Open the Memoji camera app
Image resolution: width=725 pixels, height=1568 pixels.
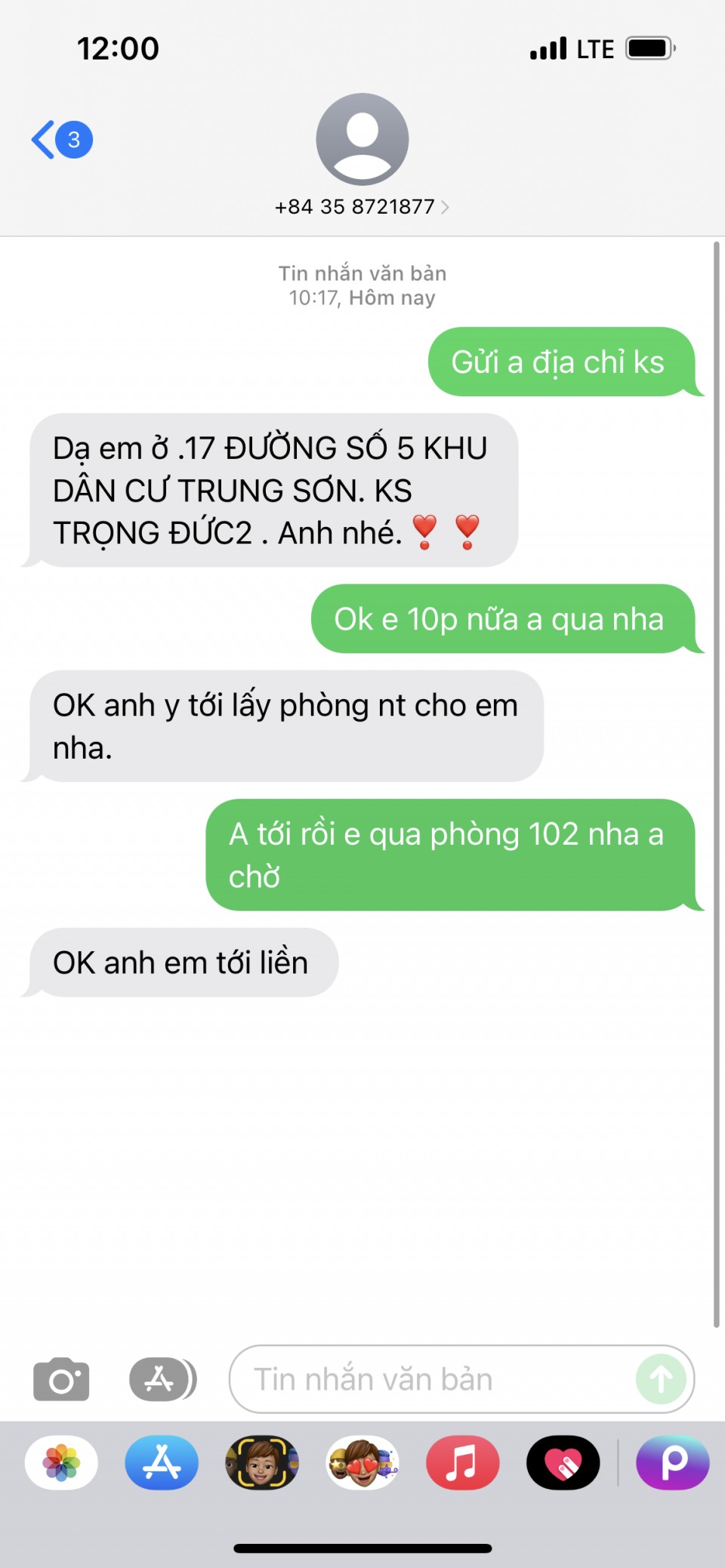point(262,1462)
